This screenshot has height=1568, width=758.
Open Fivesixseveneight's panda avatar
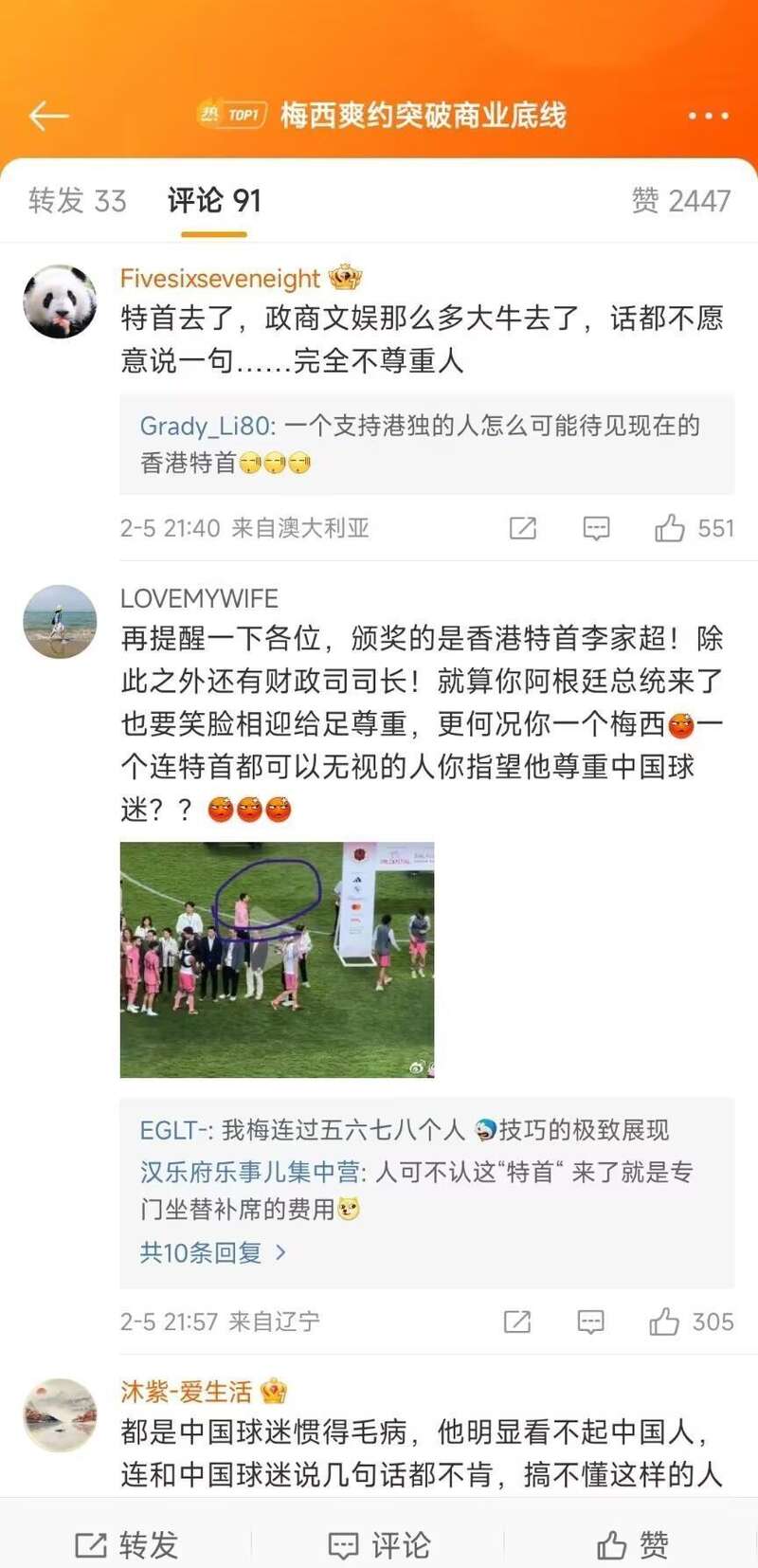tap(60, 301)
